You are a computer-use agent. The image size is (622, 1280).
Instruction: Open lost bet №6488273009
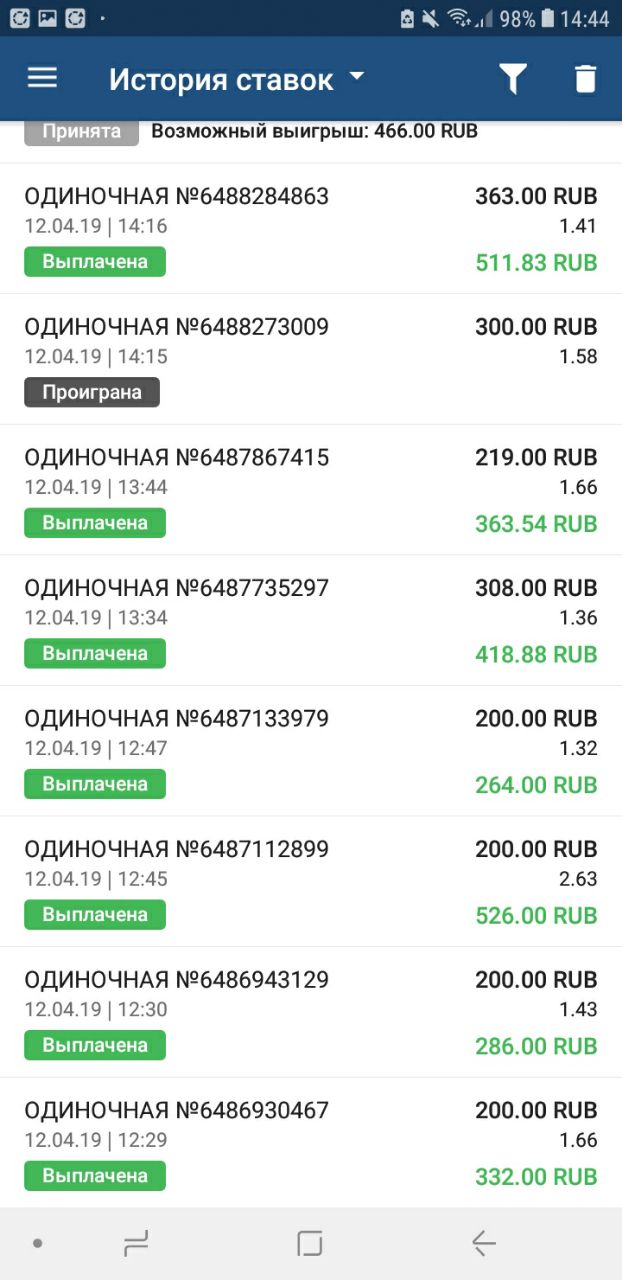coord(310,359)
